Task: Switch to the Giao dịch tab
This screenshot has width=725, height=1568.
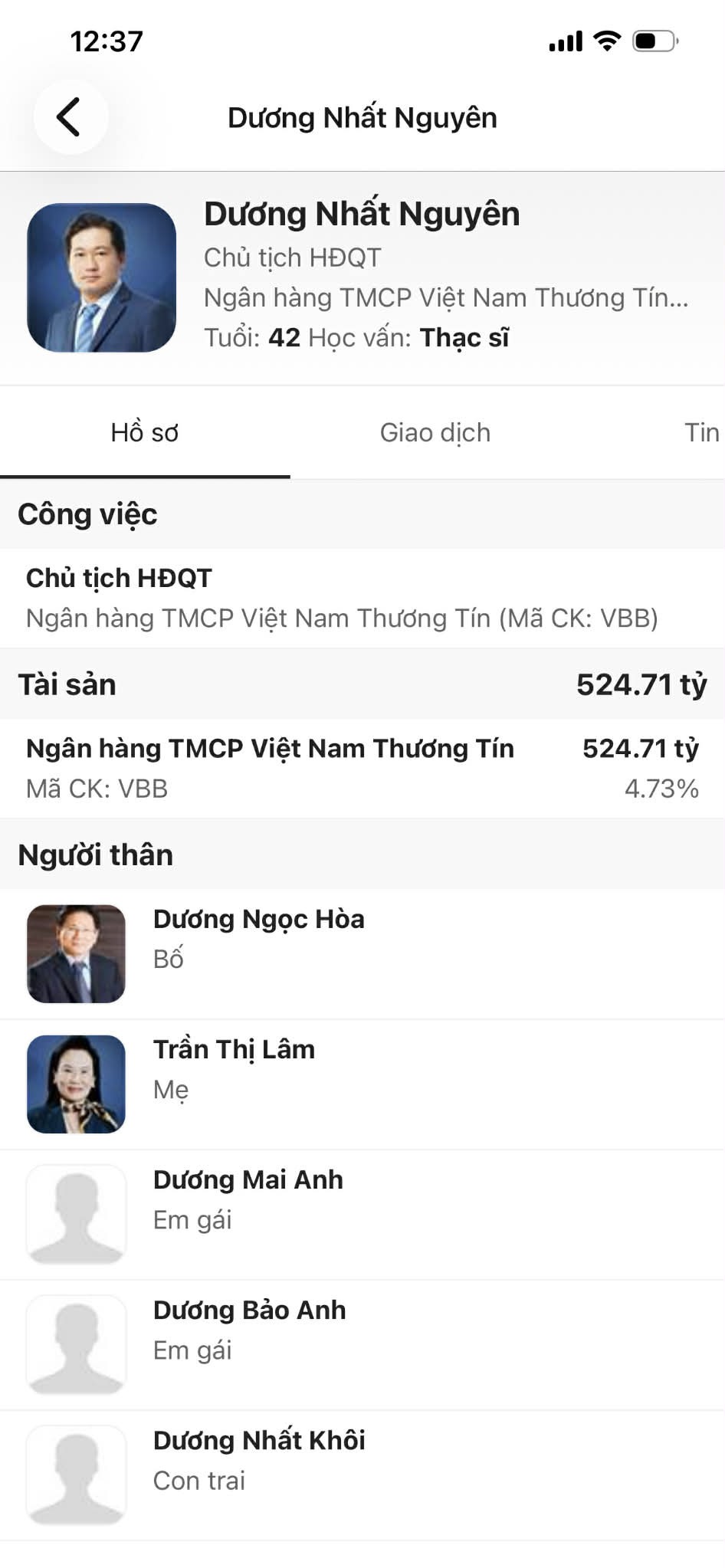Action: pos(435,433)
